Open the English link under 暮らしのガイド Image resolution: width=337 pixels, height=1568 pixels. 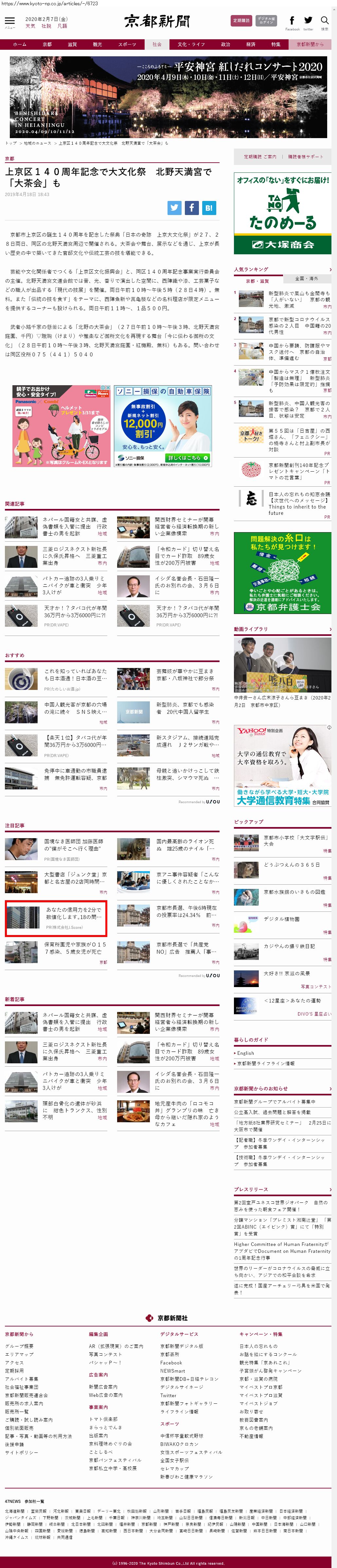[x=246, y=1053]
